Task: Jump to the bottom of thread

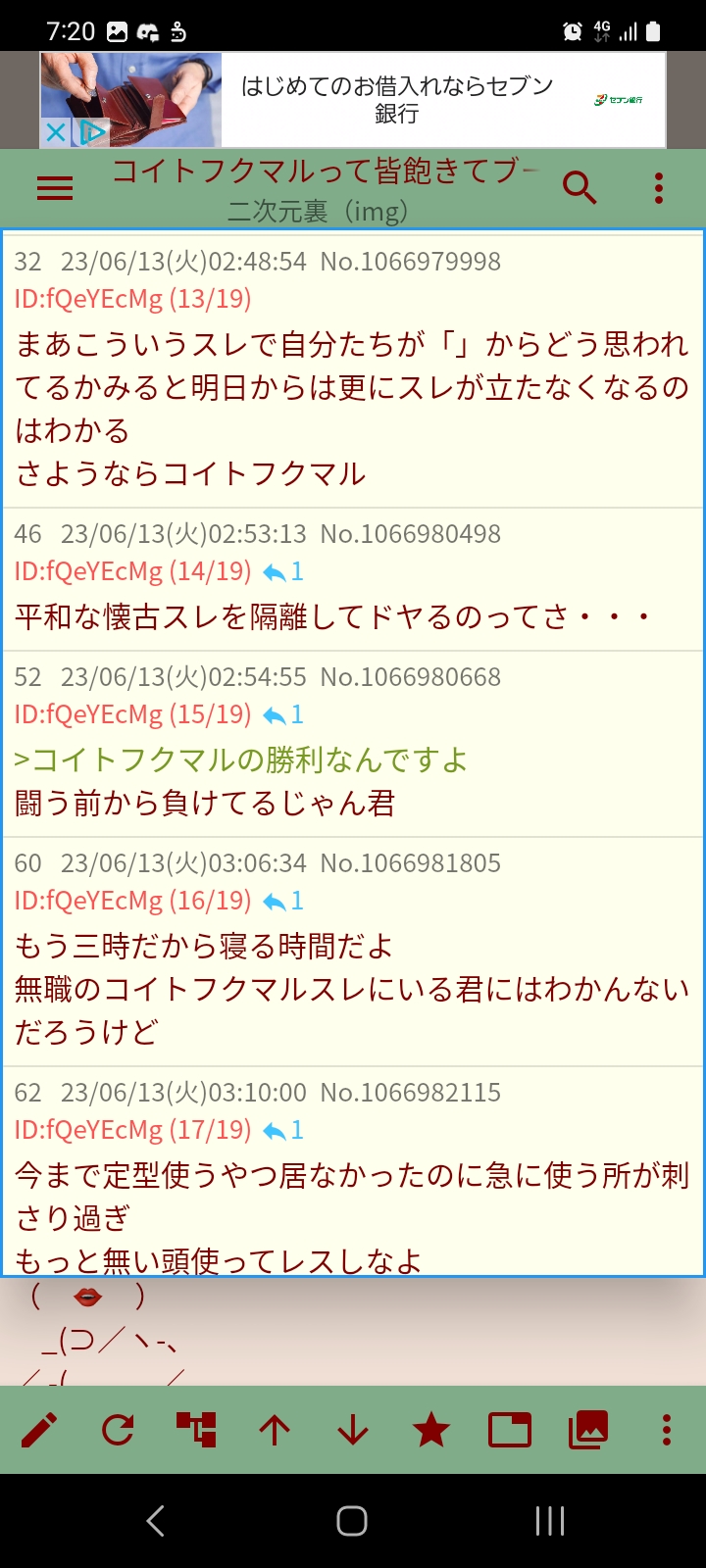Action: 353,1430
